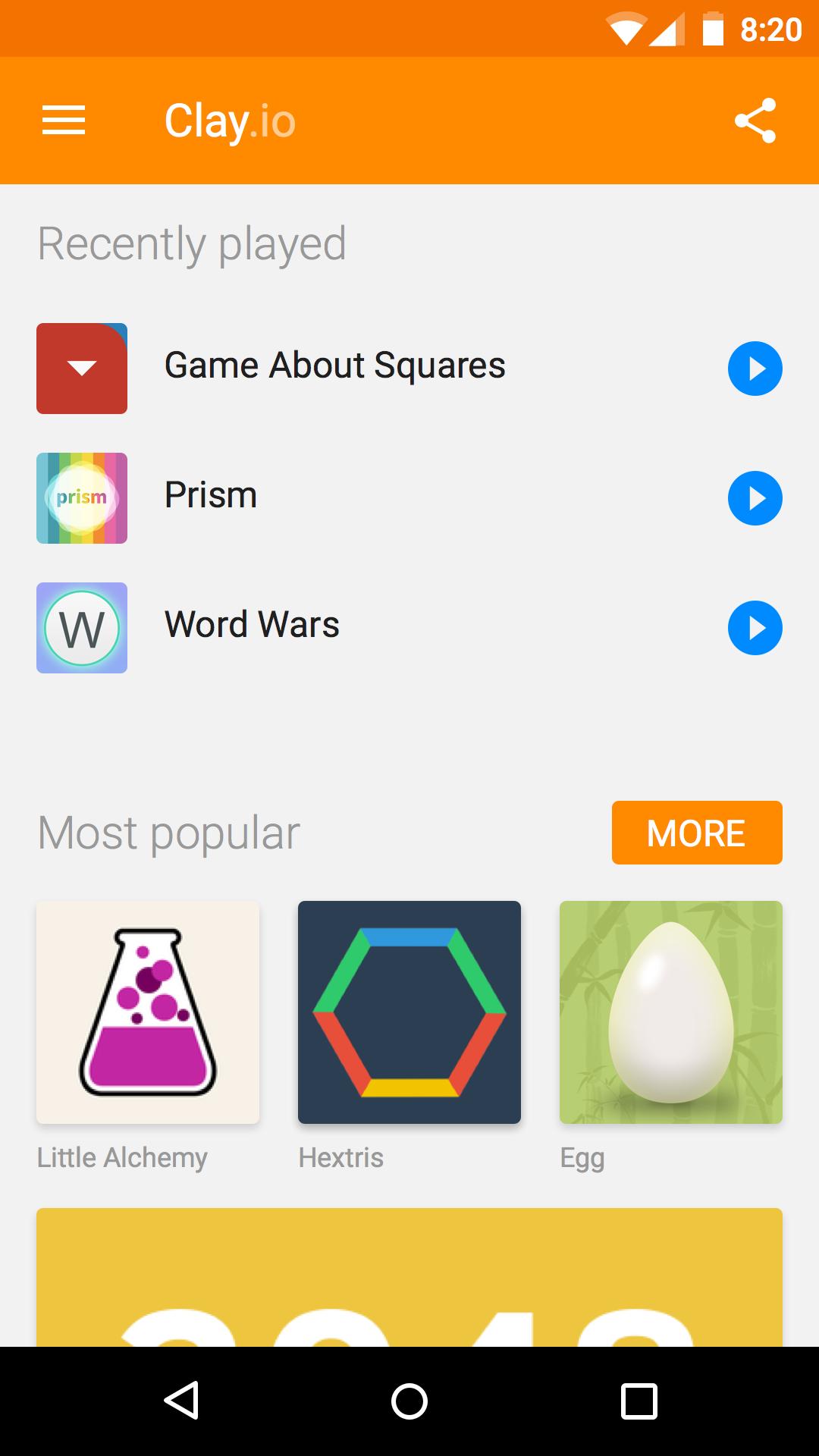Go to the device home screen
This screenshot has width=819, height=1456.
click(x=409, y=1401)
